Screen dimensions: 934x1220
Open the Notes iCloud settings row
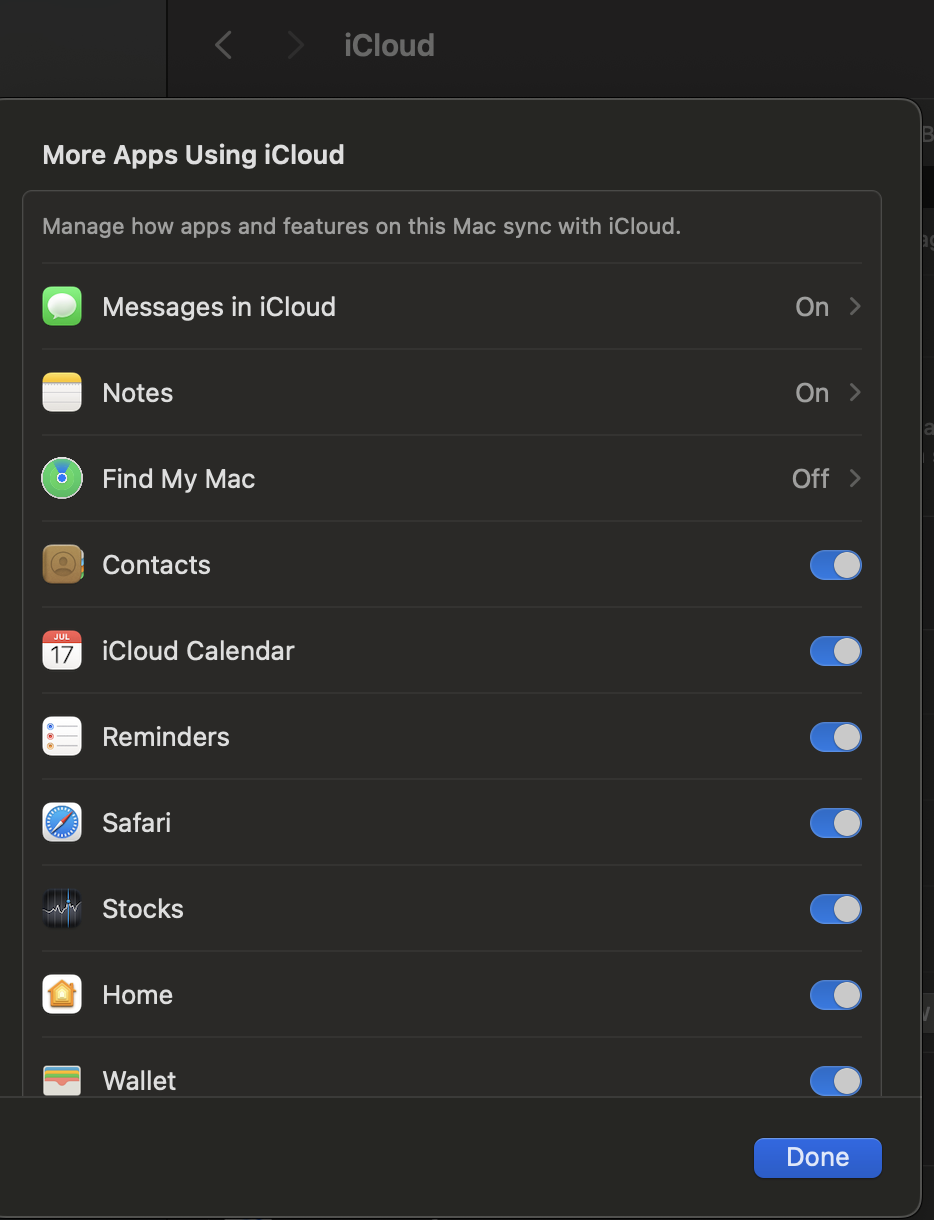452,393
